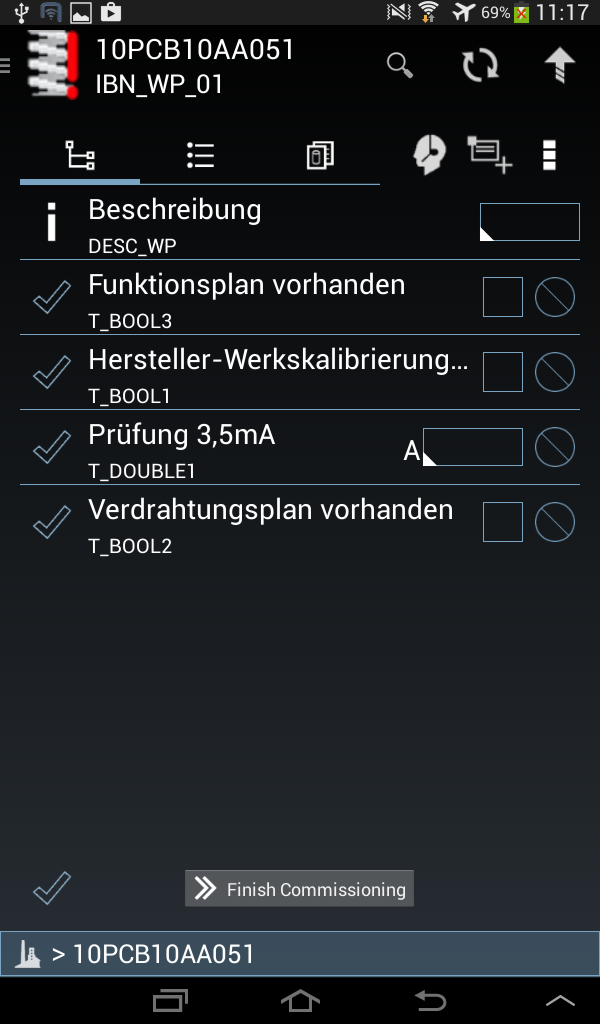Mark Verdrahtungsplan vorhanden as not applicable
The height and width of the screenshot is (1024, 600).
(x=555, y=522)
